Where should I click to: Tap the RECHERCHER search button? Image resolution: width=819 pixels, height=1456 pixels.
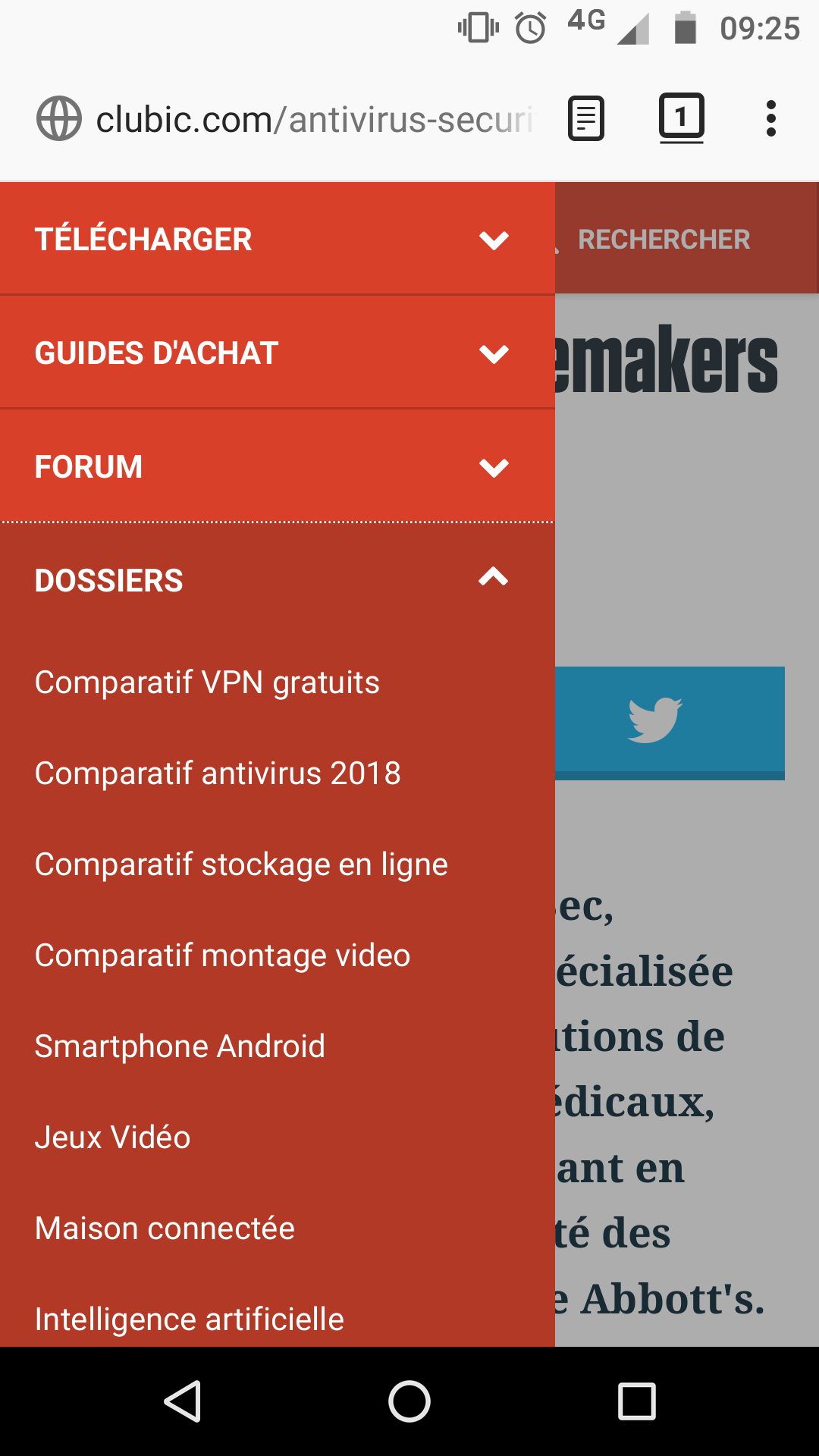(x=663, y=240)
